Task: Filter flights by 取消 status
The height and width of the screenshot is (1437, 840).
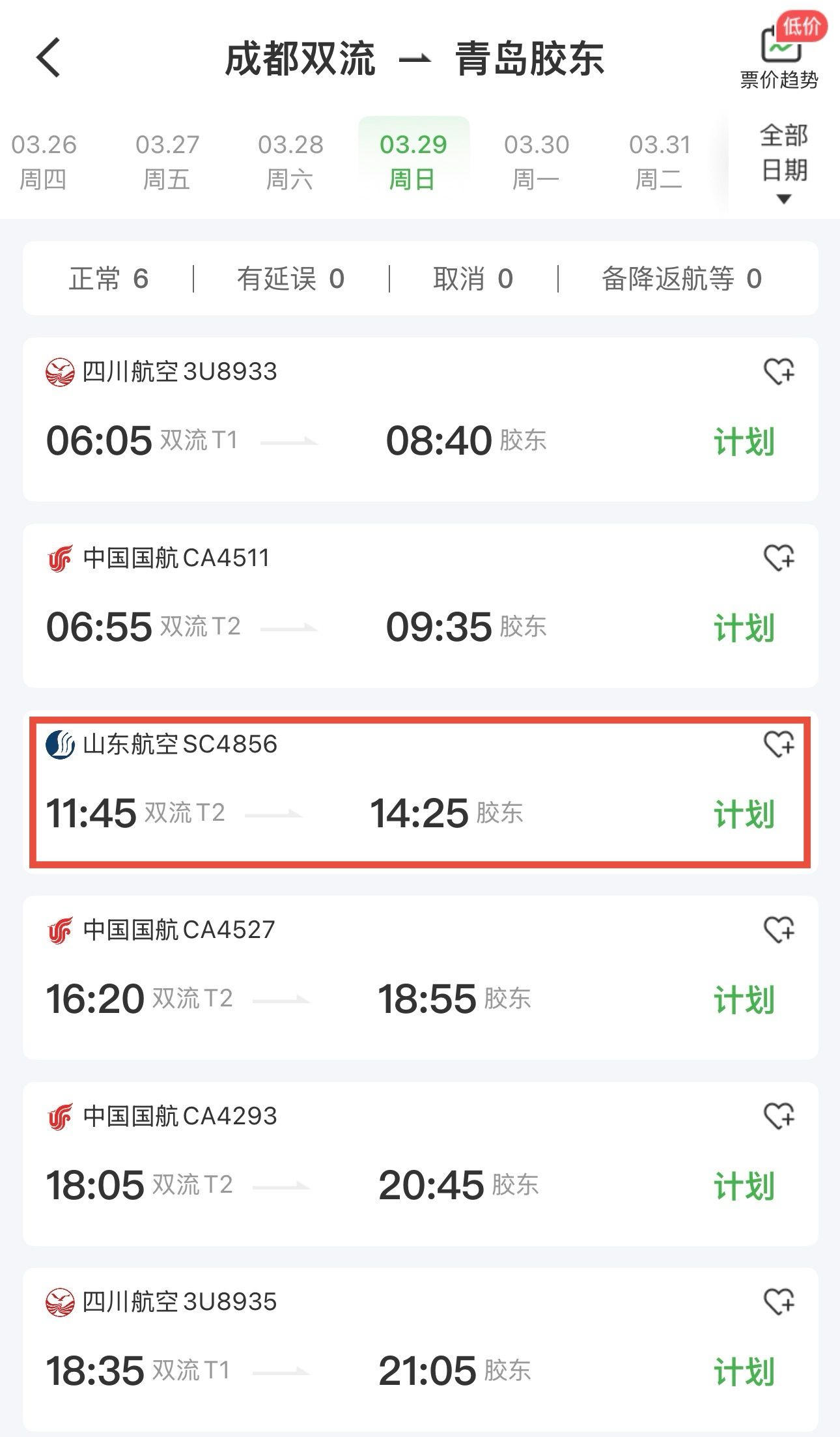Action: [473, 279]
